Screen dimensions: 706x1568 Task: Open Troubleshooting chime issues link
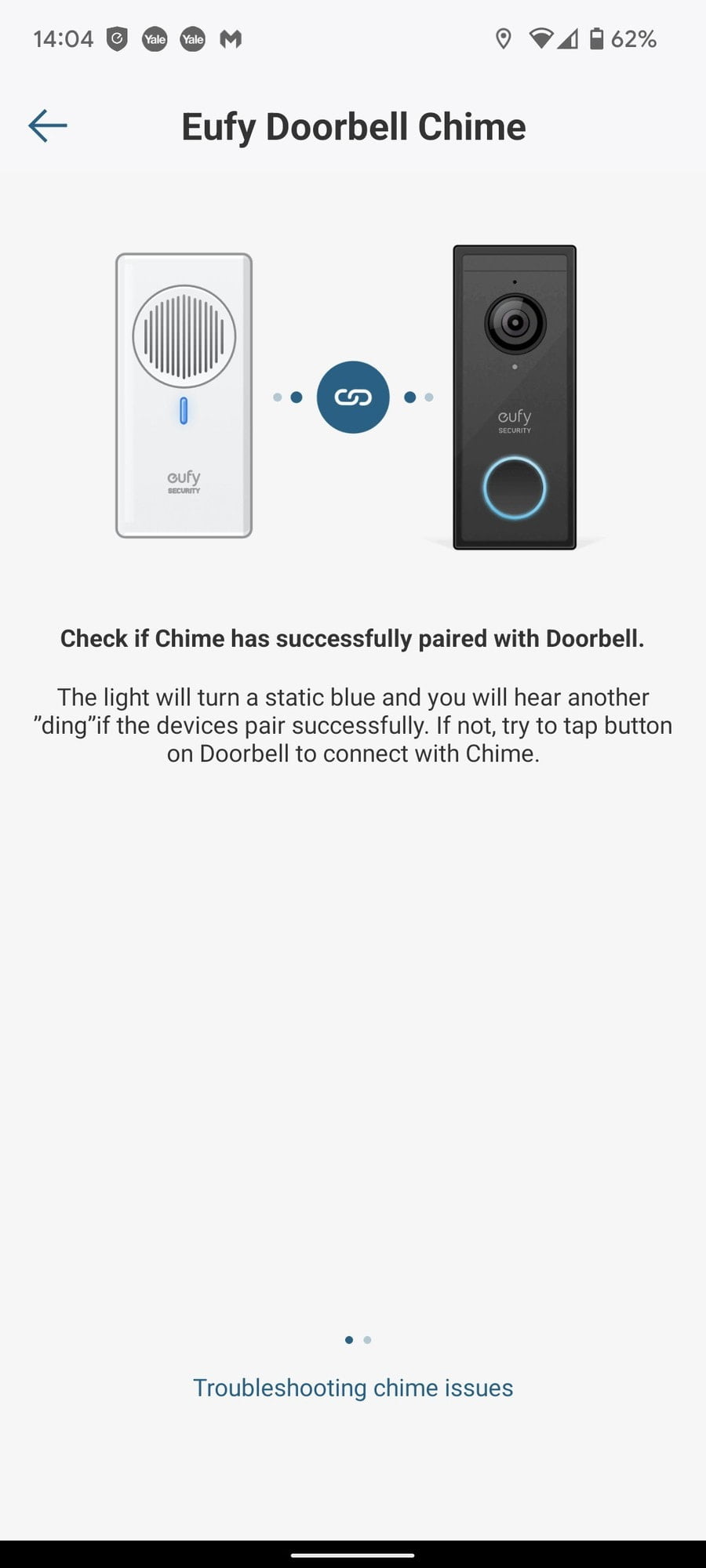[353, 1388]
